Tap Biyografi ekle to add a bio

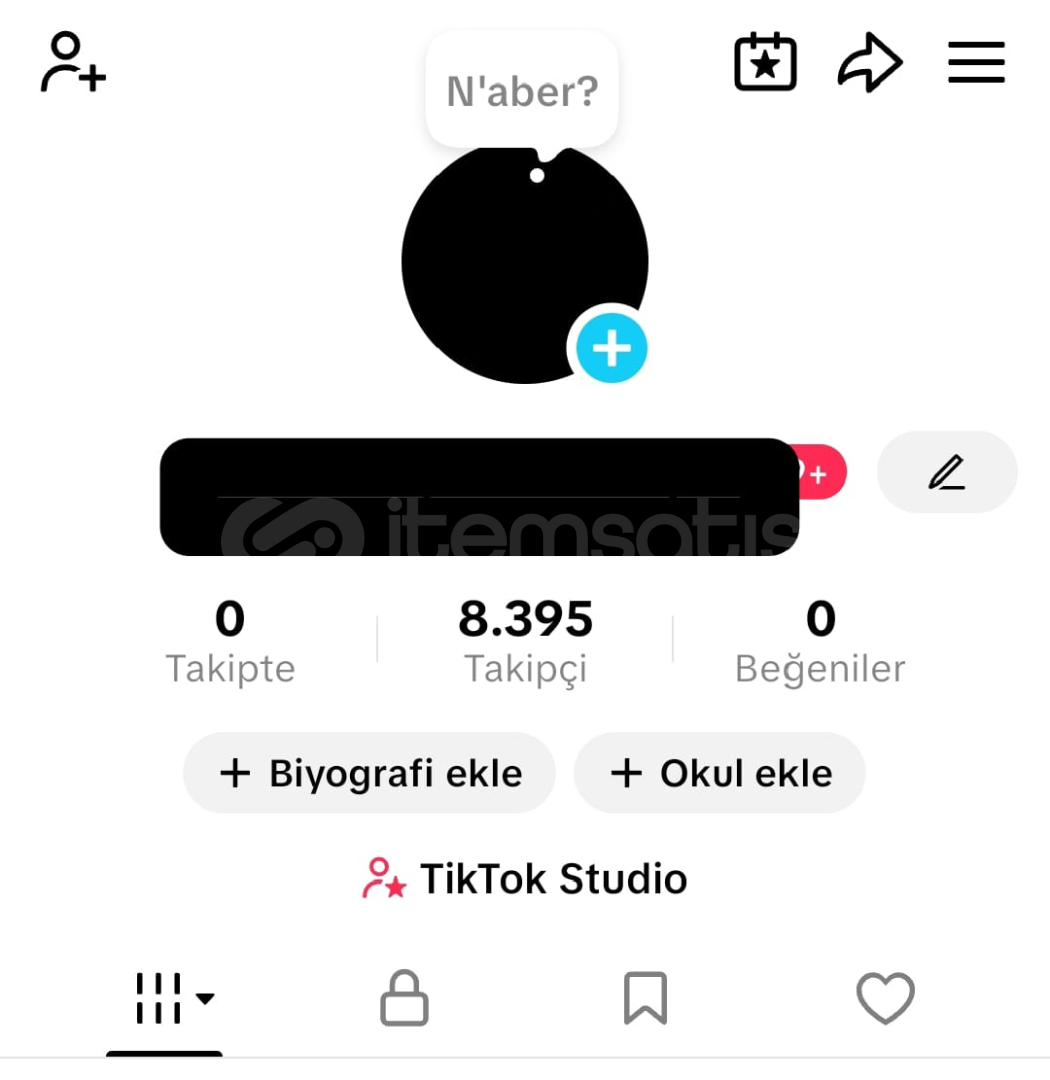[369, 773]
